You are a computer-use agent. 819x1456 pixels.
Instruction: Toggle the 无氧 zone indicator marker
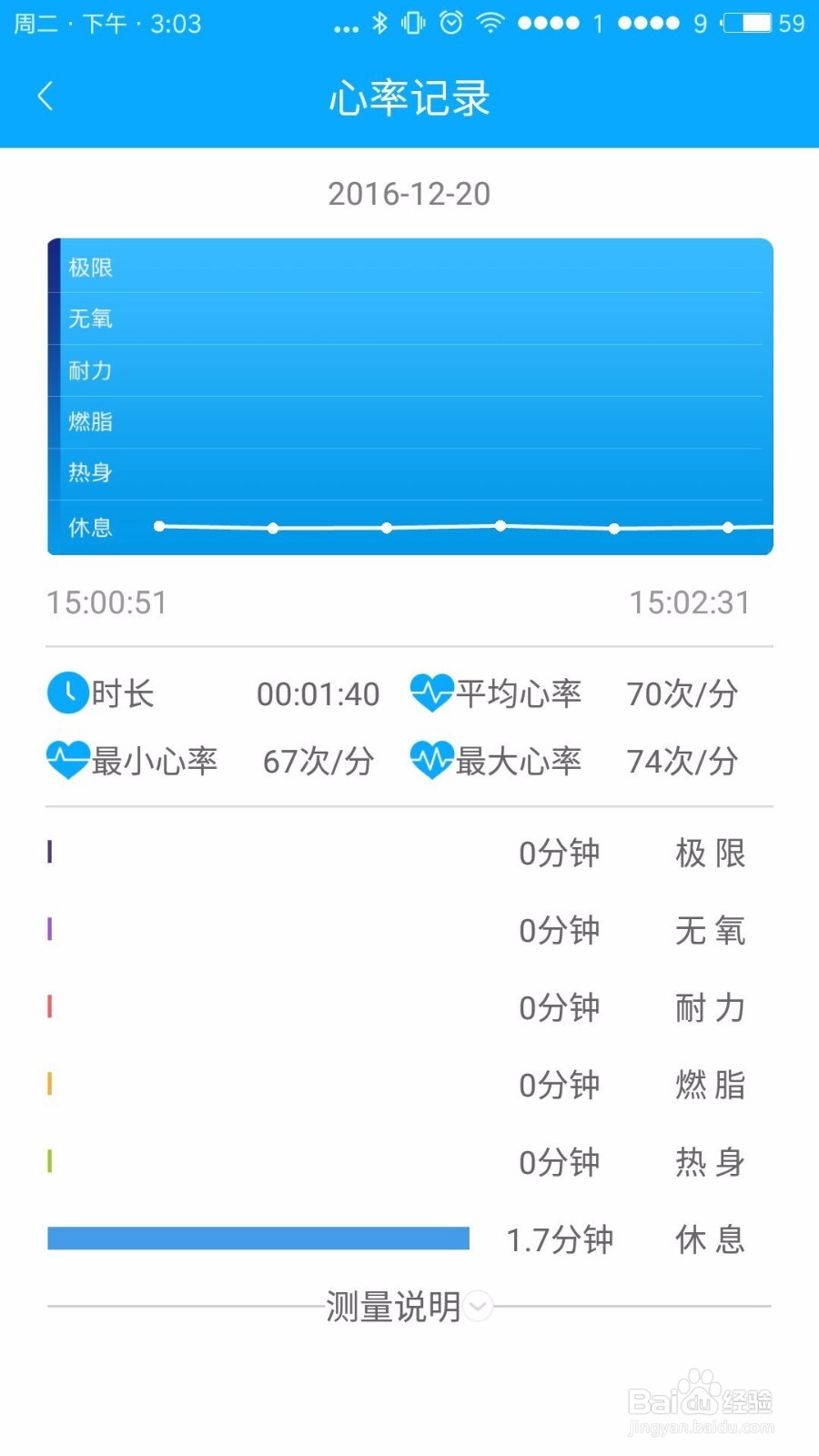(x=50, y=930)
